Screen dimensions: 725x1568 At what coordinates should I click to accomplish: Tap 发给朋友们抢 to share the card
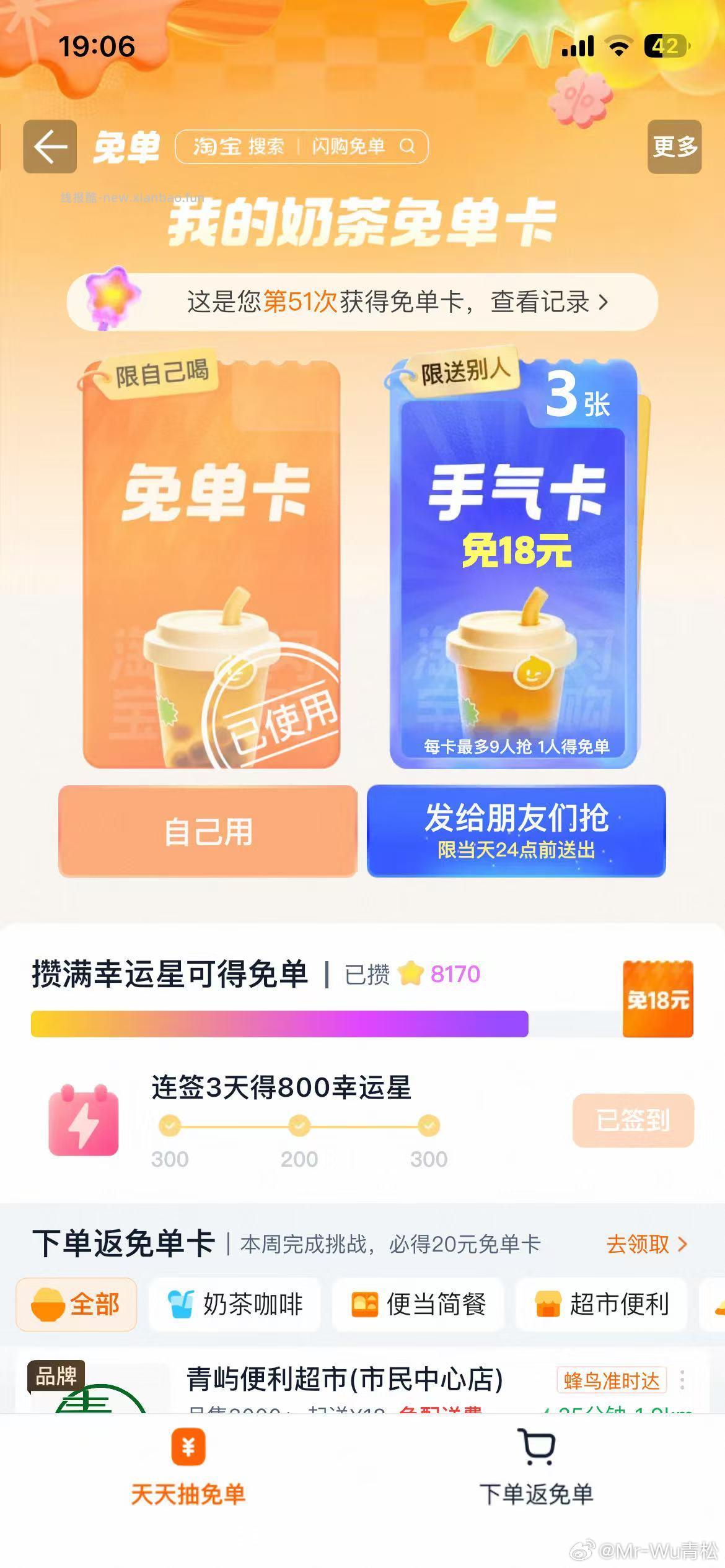coord(516,833)
